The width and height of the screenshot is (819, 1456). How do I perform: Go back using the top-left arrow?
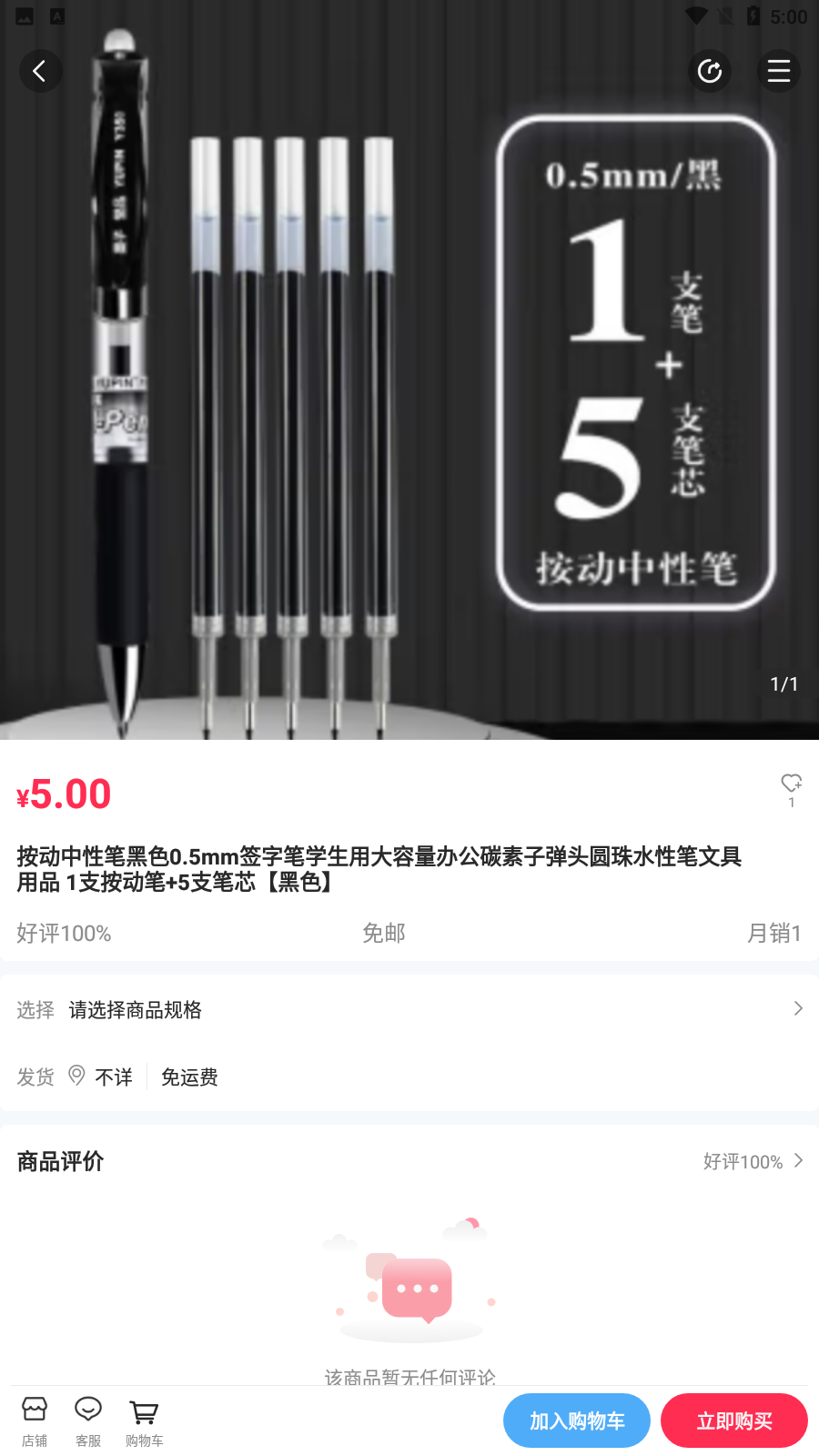(40, 71)
